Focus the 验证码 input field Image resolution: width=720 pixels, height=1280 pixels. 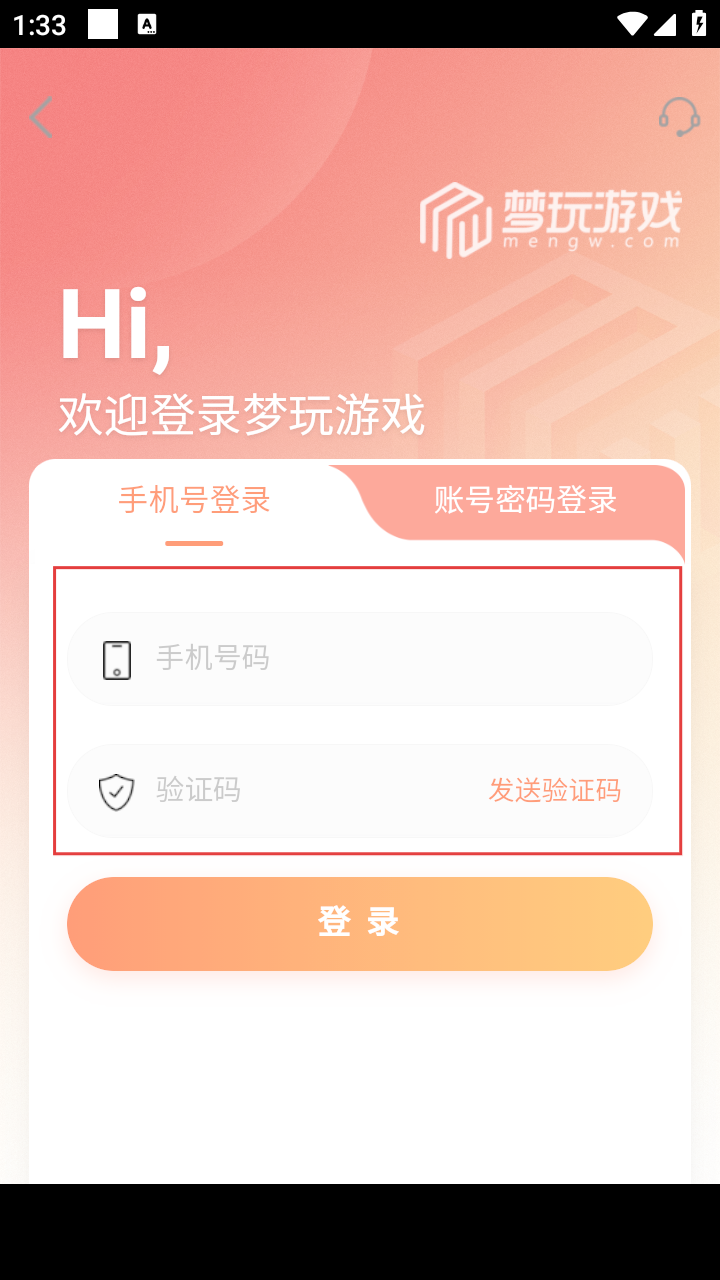pyautogui.click(x=300, y=791)
